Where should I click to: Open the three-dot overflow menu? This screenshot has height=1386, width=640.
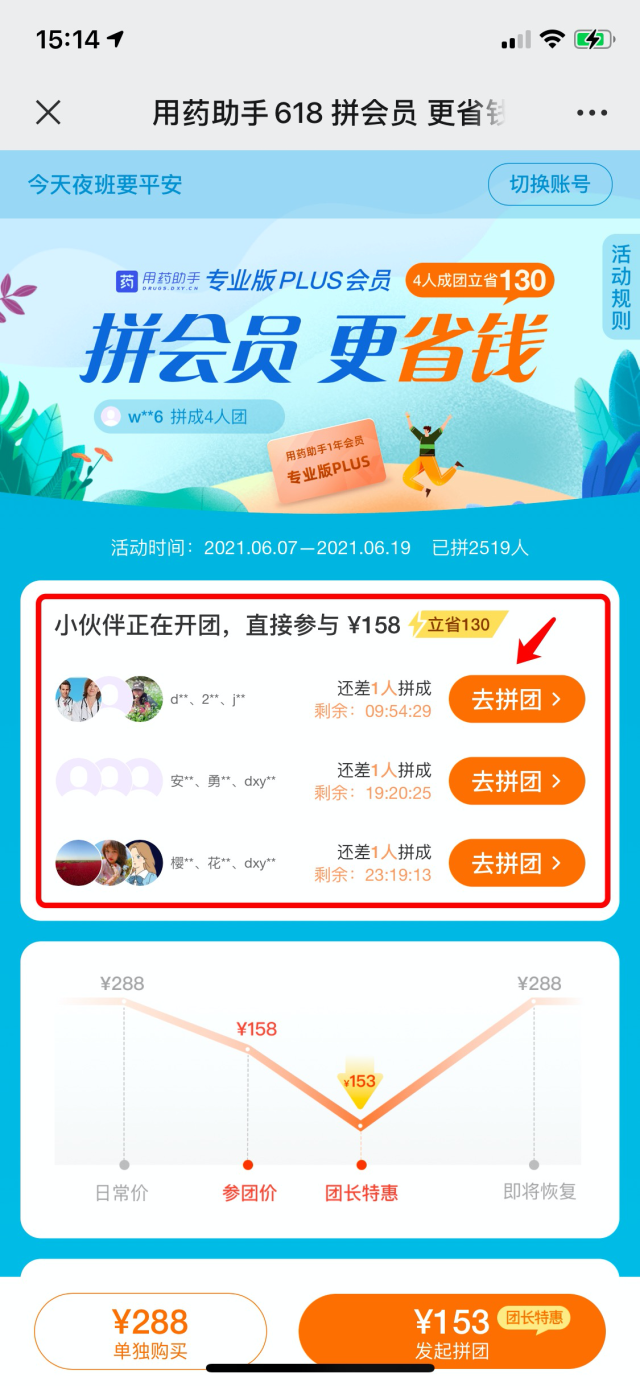pos(592,113)
